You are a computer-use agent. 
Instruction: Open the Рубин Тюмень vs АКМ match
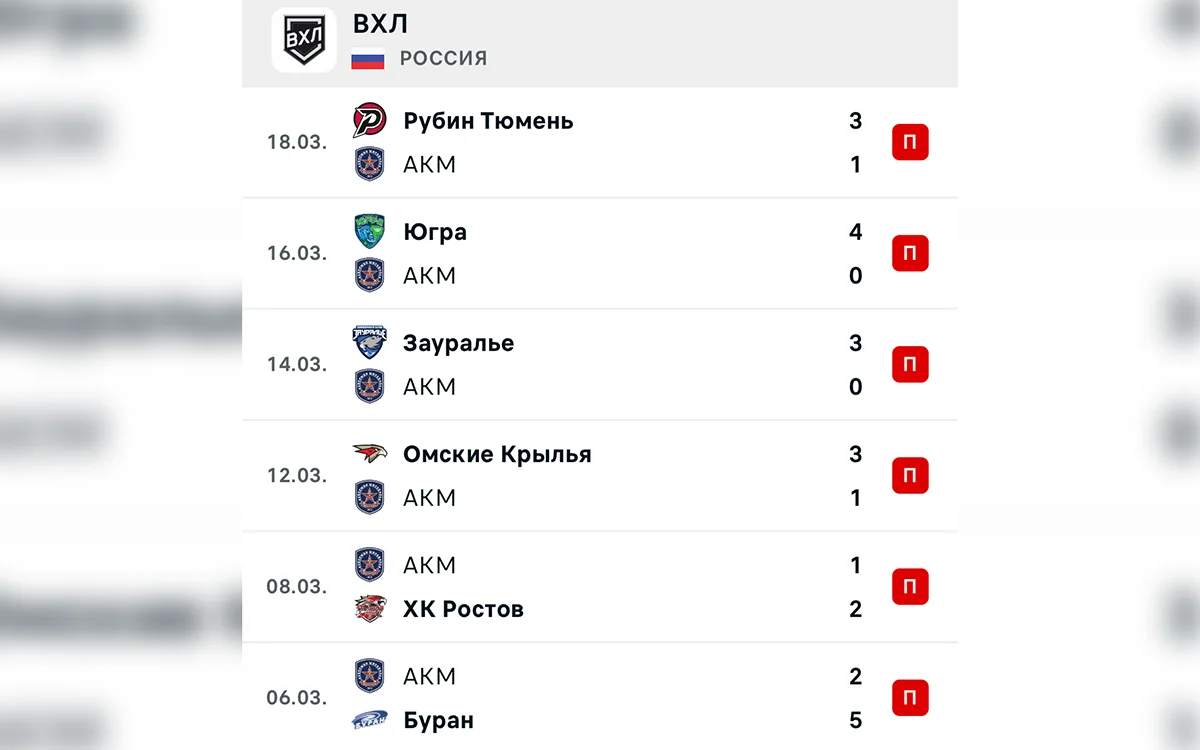click(x=600, y=142)
